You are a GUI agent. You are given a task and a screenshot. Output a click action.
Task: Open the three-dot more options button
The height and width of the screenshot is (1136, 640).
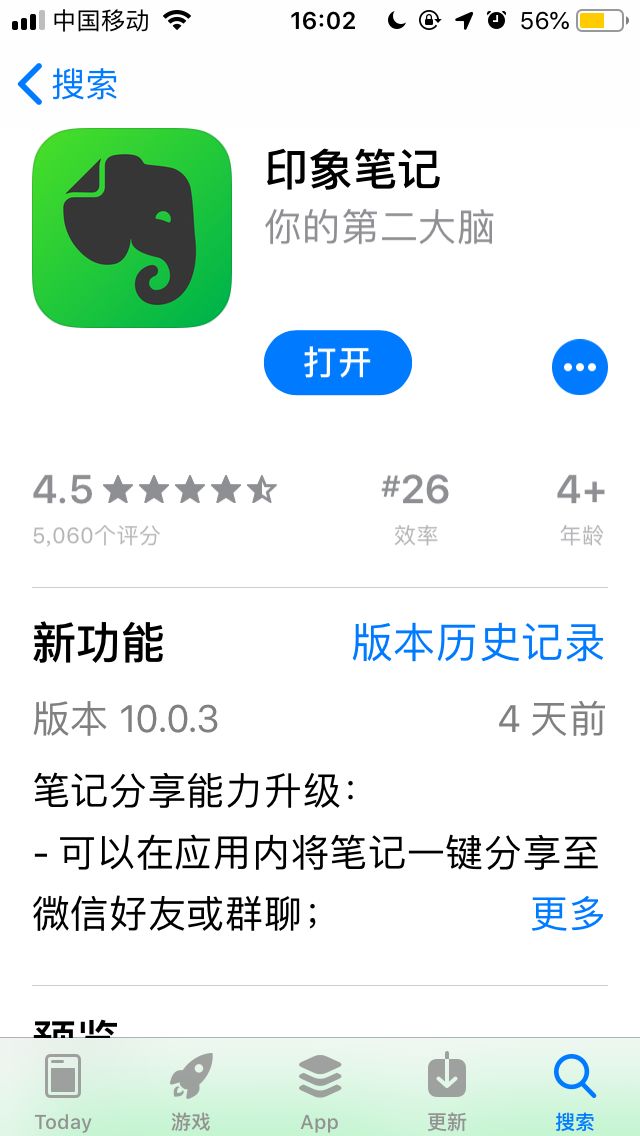pyautogui.click(x=580, y=367)
